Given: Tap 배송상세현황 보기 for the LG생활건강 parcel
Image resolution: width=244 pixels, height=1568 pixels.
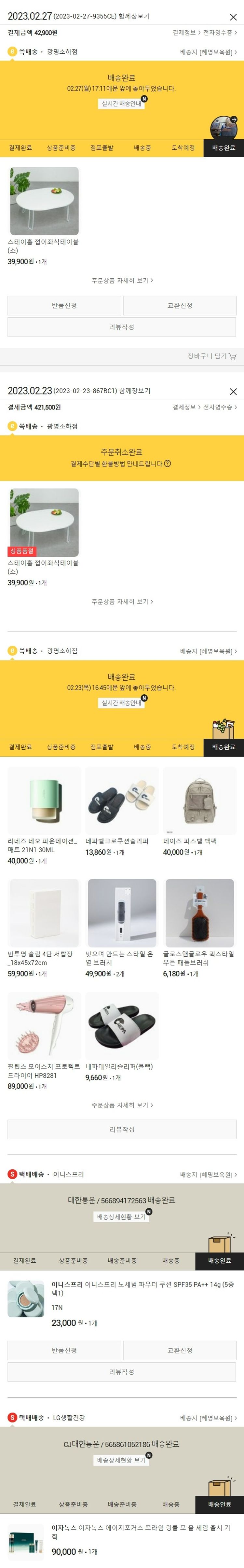Looking at the screenshot, I should (x=122, y=1460).
